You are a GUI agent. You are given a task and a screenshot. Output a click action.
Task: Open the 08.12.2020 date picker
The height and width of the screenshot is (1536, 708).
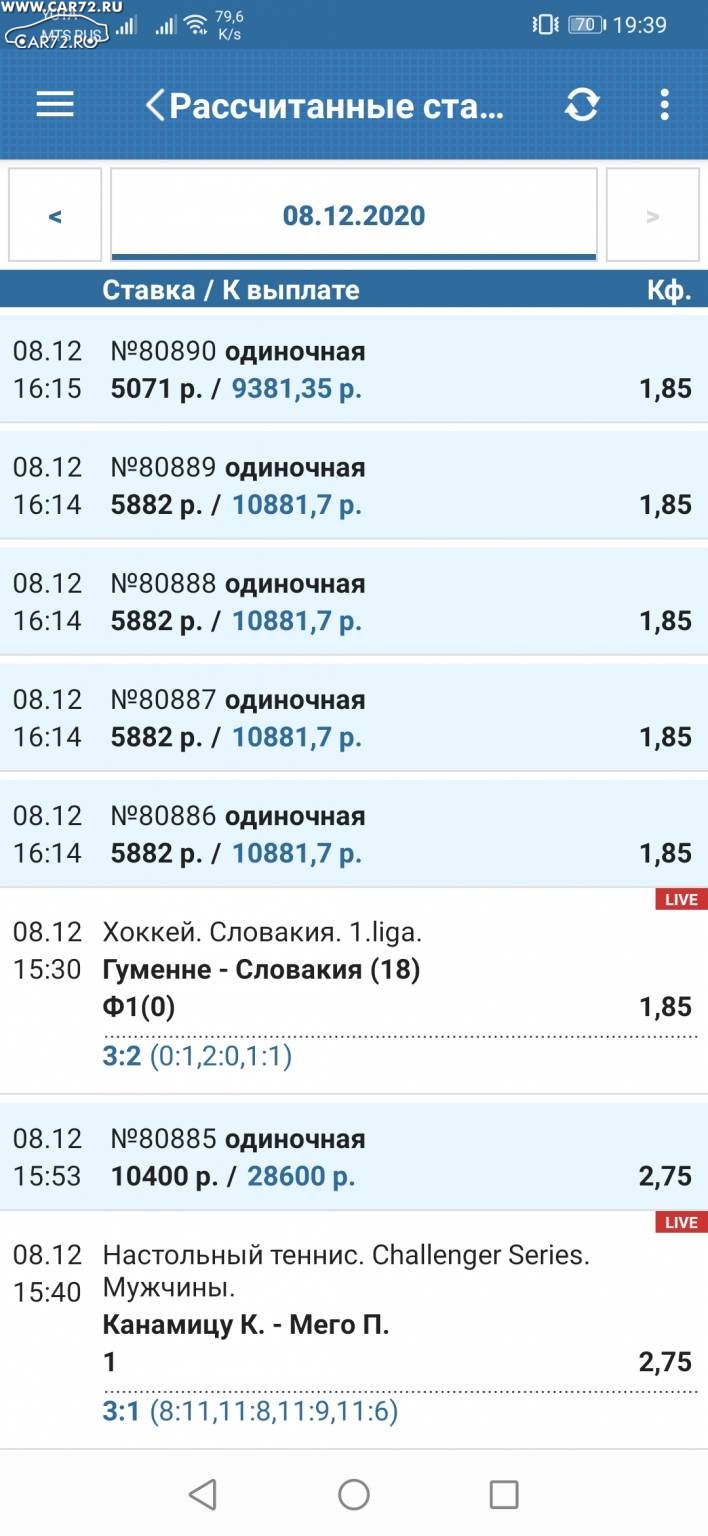point(354,215)
